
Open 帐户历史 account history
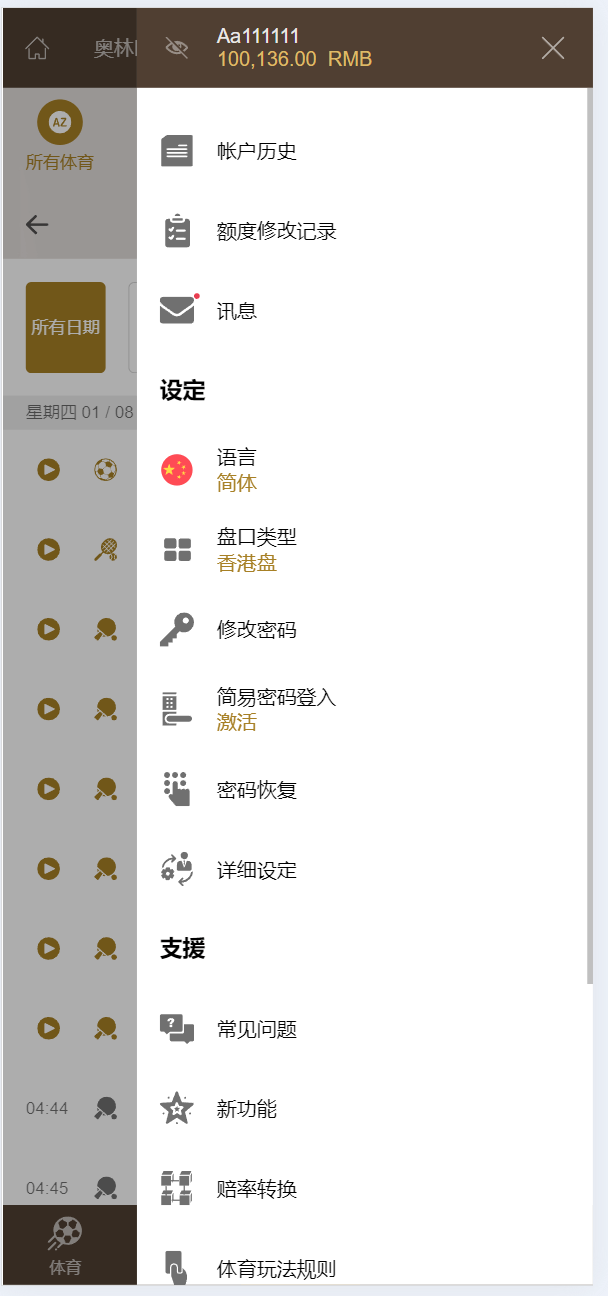click(x=256, y=151)
